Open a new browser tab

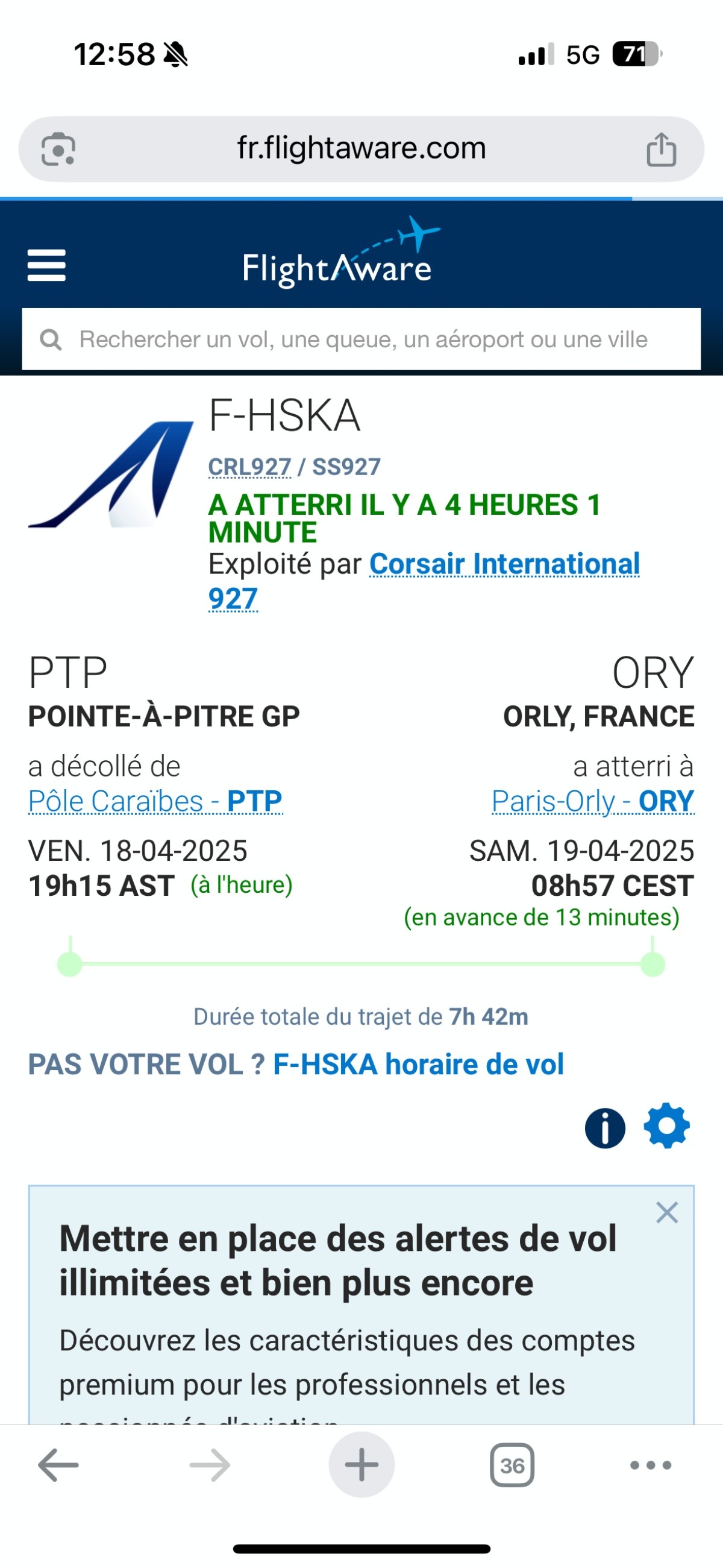[x=361, y=1465]
